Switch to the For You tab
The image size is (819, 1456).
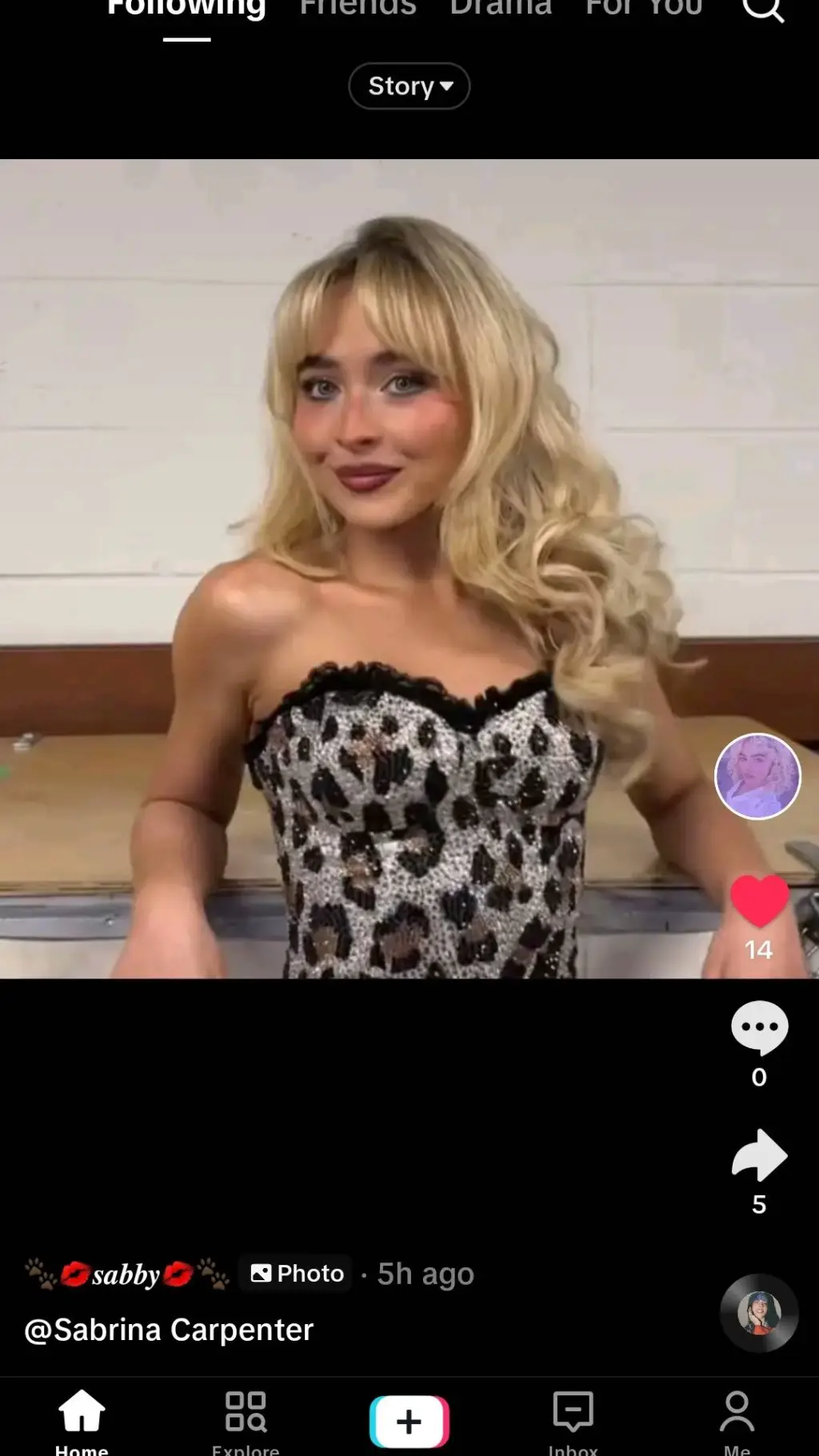(644, 8)
